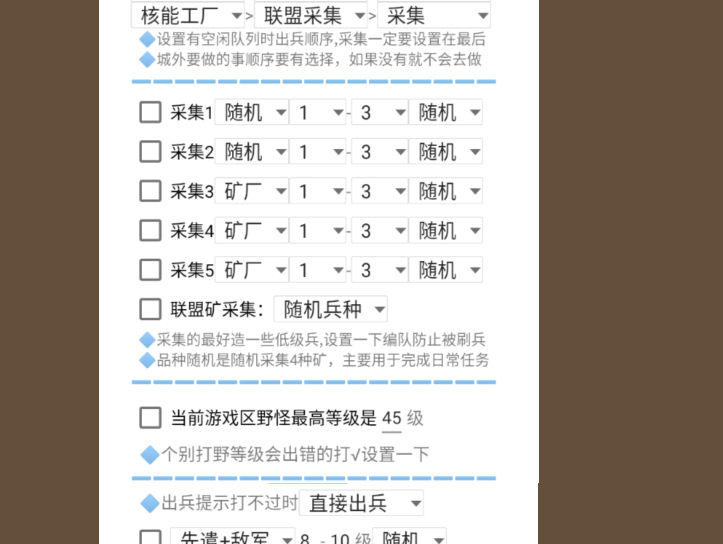The height and width of the screenshot is (544, 723).
Task: Enable the 联盟矿采集 checkbox
Action: point(150,309)
